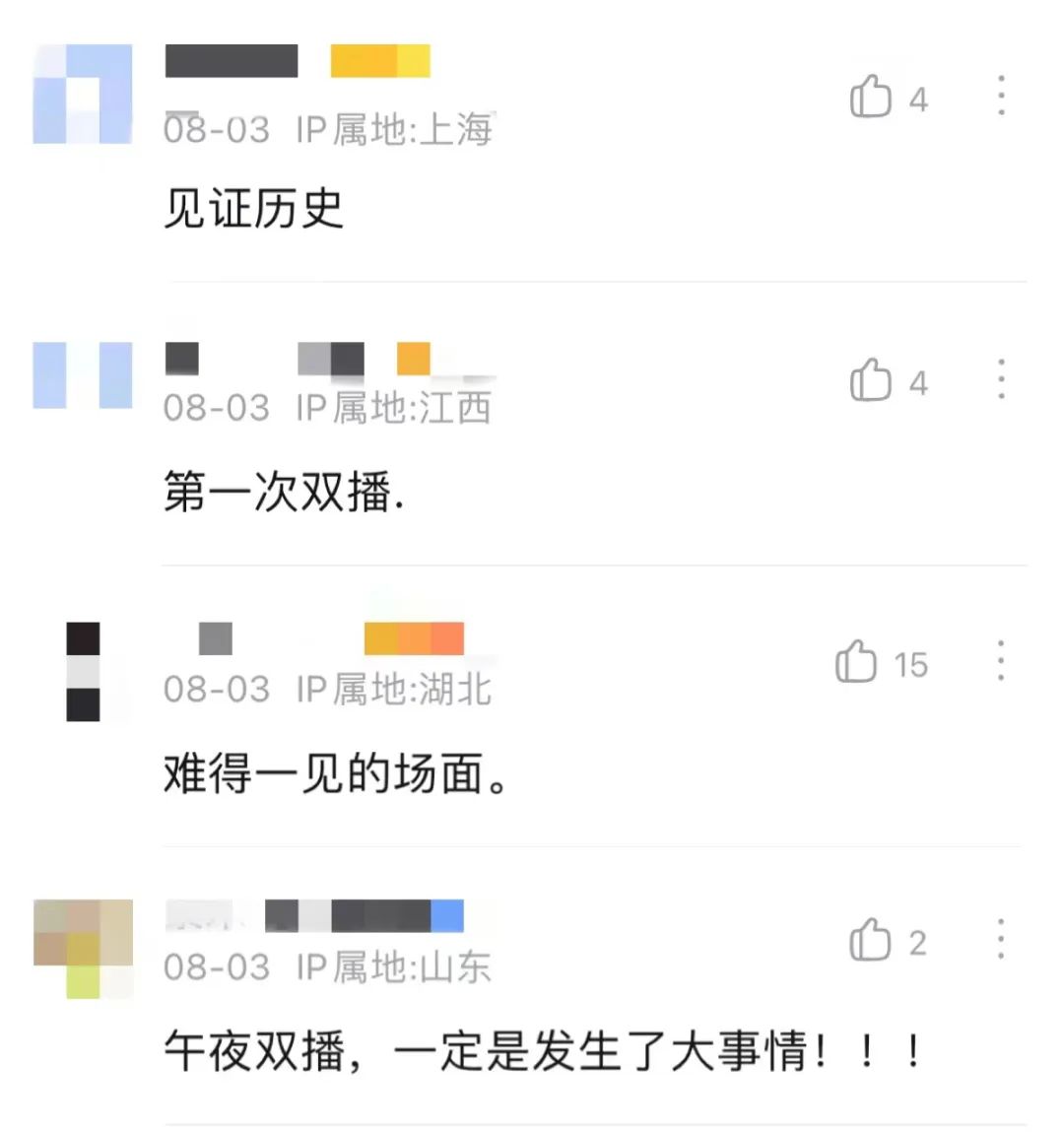
Task: Open avatar of the 上海 commenter
Action: [83, 95]
